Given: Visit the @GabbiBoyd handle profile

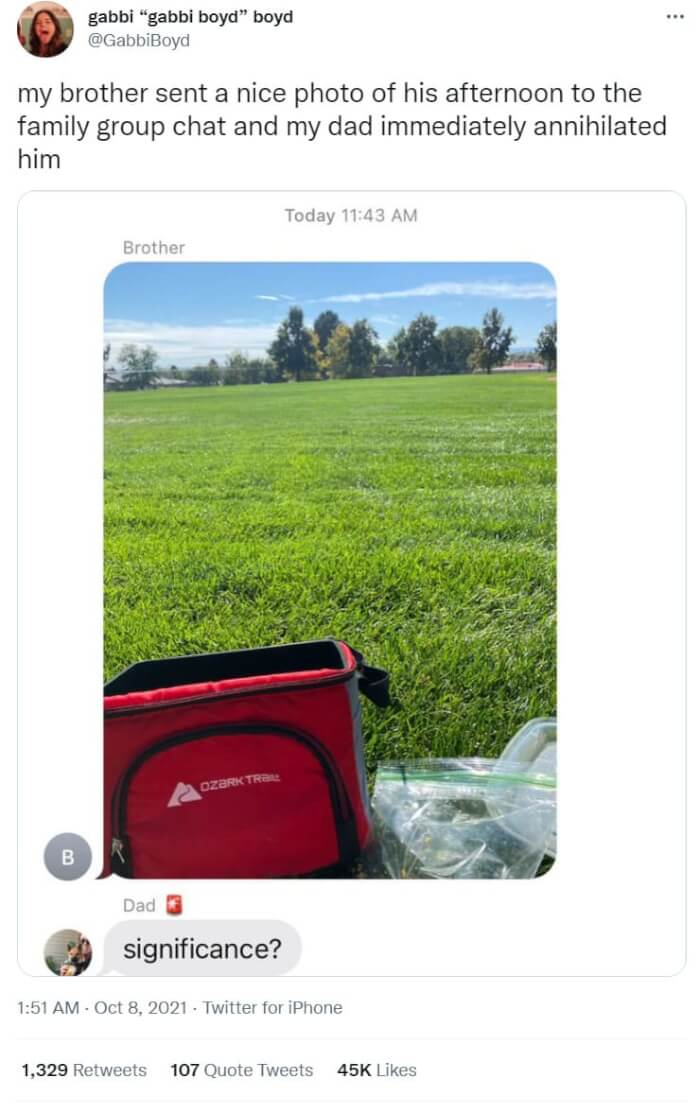Looking at the screenshot, I should 139,40.
